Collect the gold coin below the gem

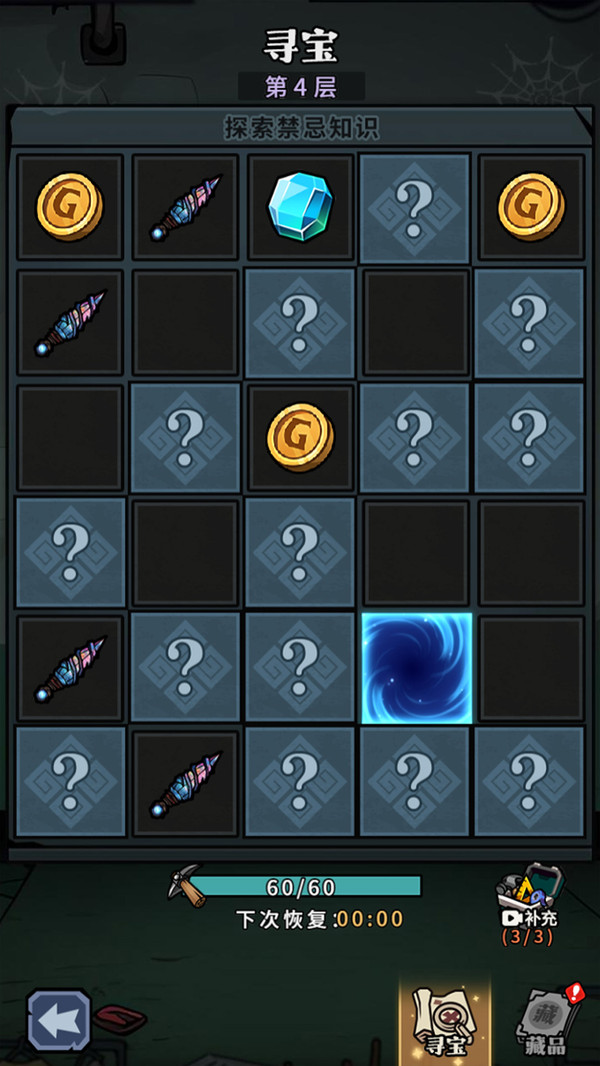(300, 438)
